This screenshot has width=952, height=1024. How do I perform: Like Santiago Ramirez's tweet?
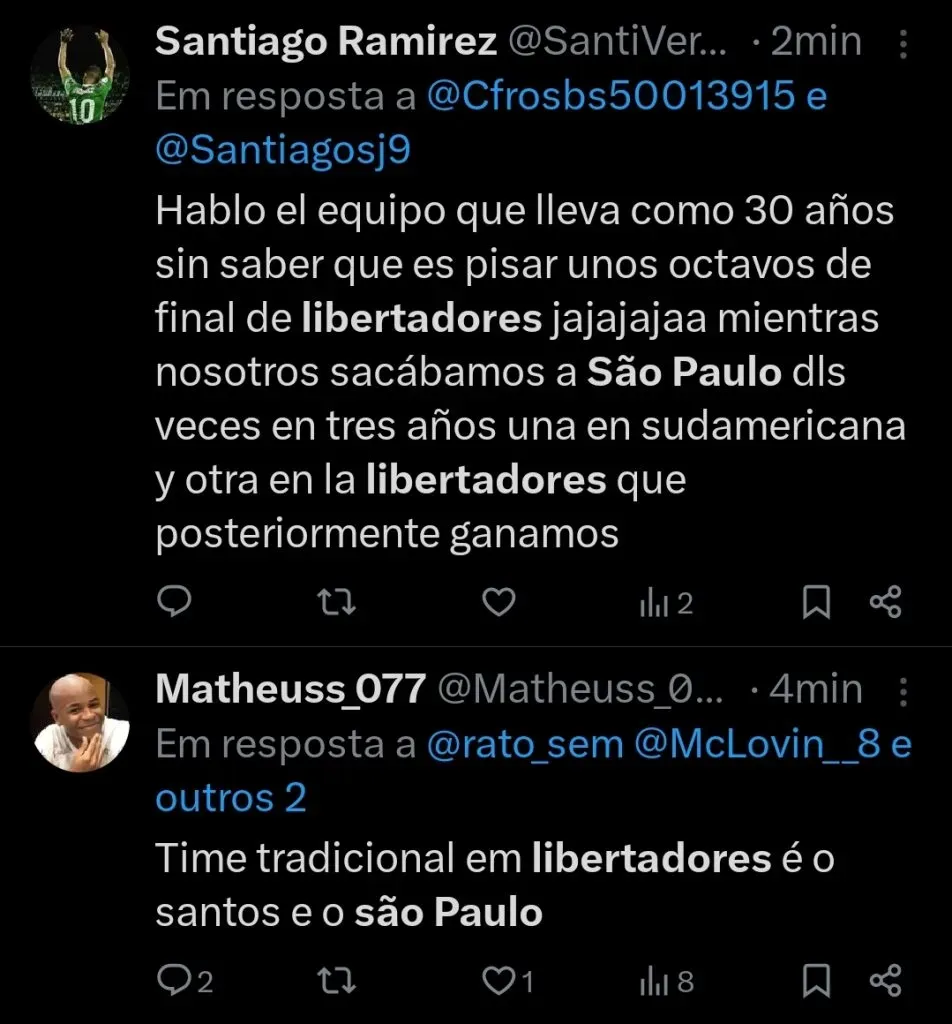(x=499, y=601)
